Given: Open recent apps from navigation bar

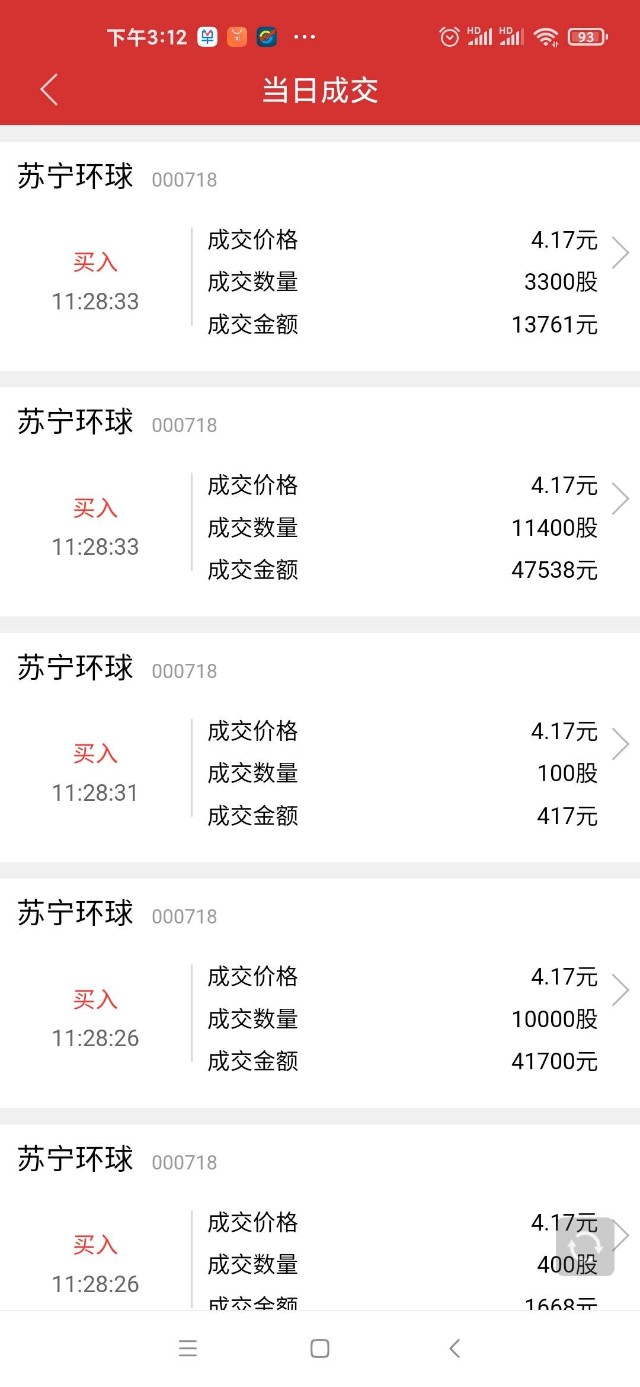Looking at the screenshot, I should (x=188, y=1349).
